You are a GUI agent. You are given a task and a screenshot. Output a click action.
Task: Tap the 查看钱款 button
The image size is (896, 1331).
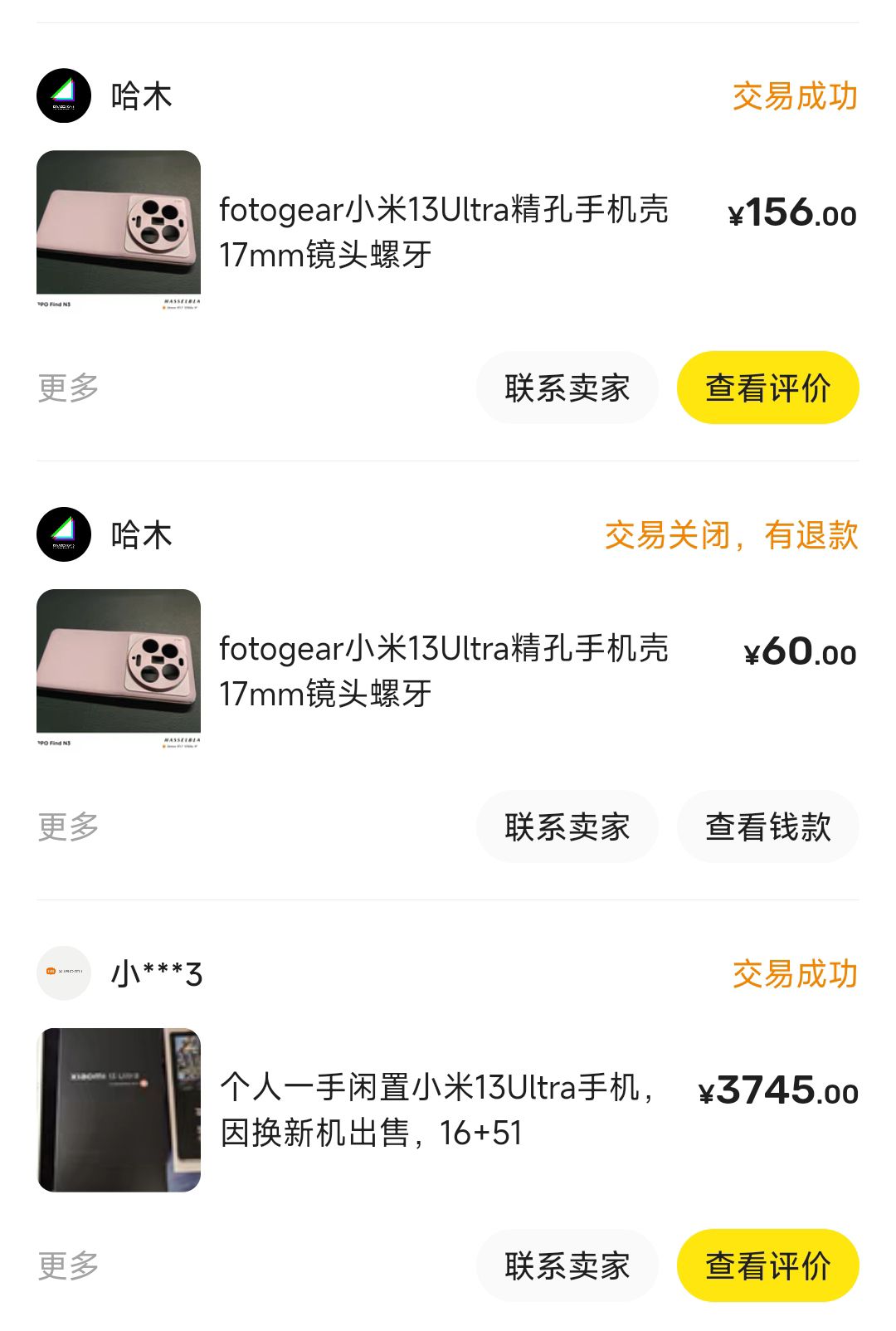pos(767,826)
